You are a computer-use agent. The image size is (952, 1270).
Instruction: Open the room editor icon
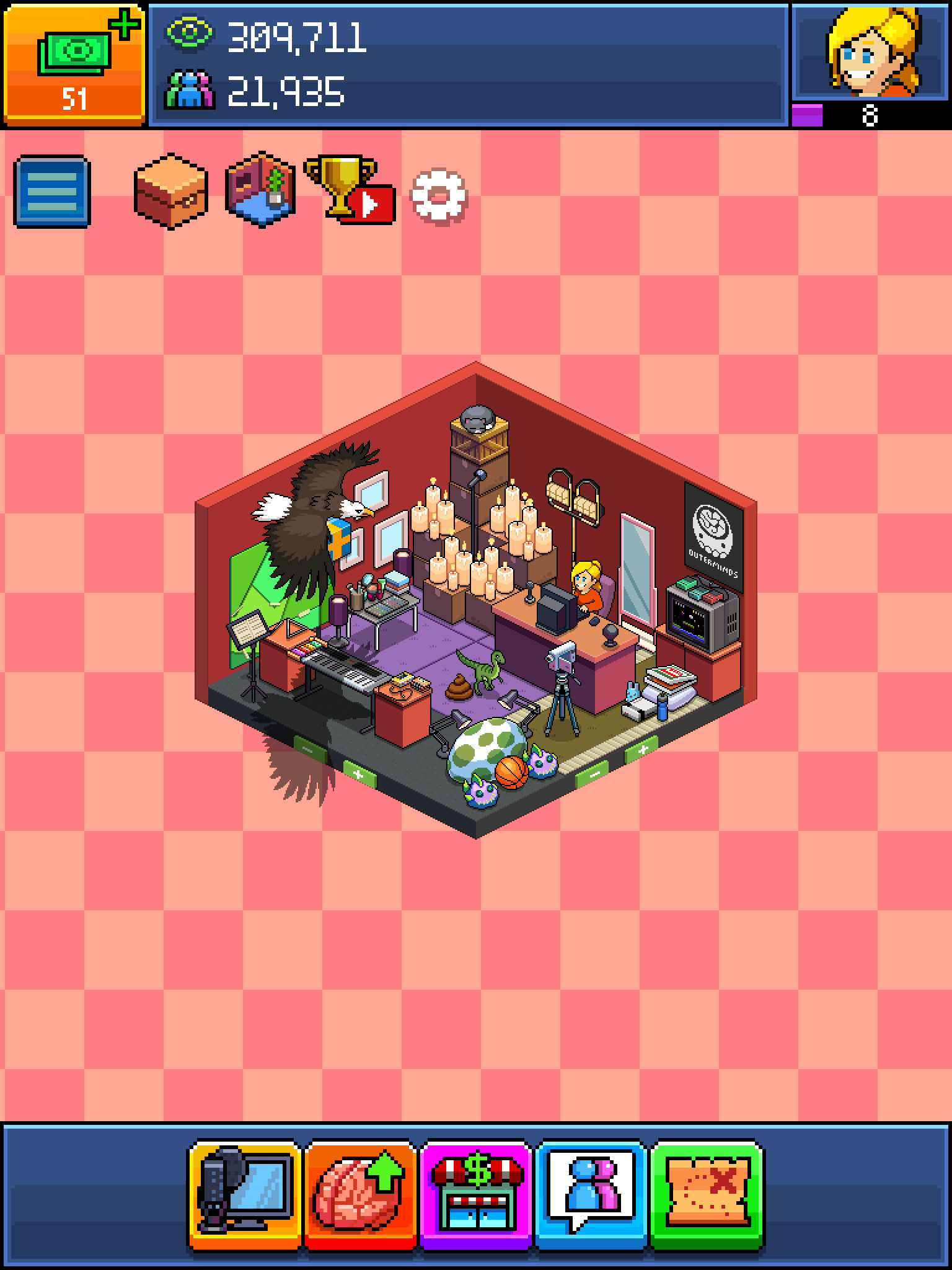click(260, 190)
